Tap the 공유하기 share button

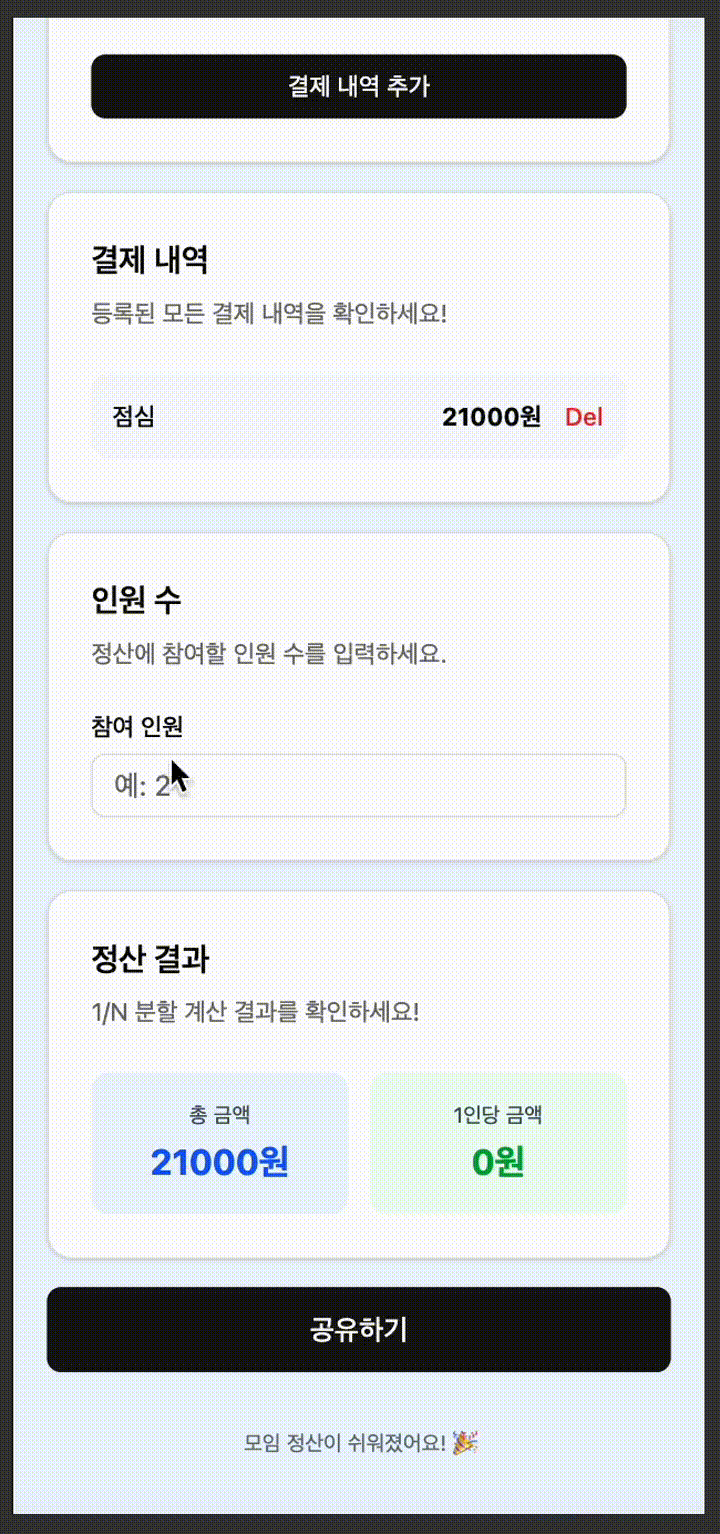coord(358,1329)
